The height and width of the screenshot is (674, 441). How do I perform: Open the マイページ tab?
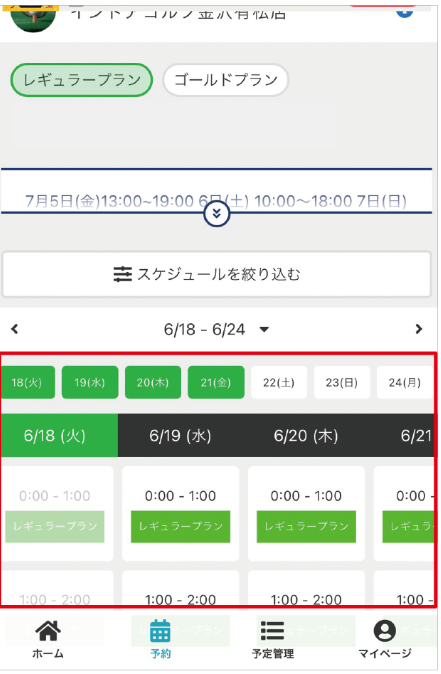[x=385, y=640]
